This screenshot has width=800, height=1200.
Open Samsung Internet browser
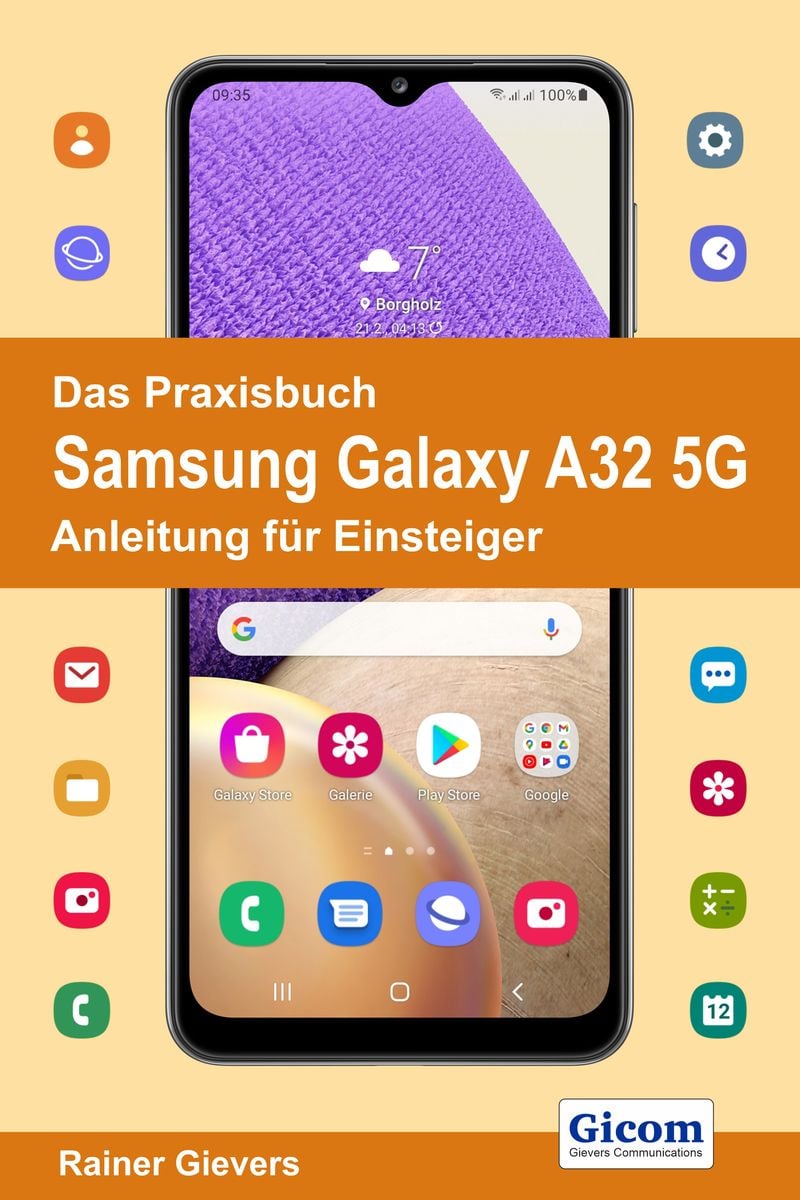tap(446, 912)
